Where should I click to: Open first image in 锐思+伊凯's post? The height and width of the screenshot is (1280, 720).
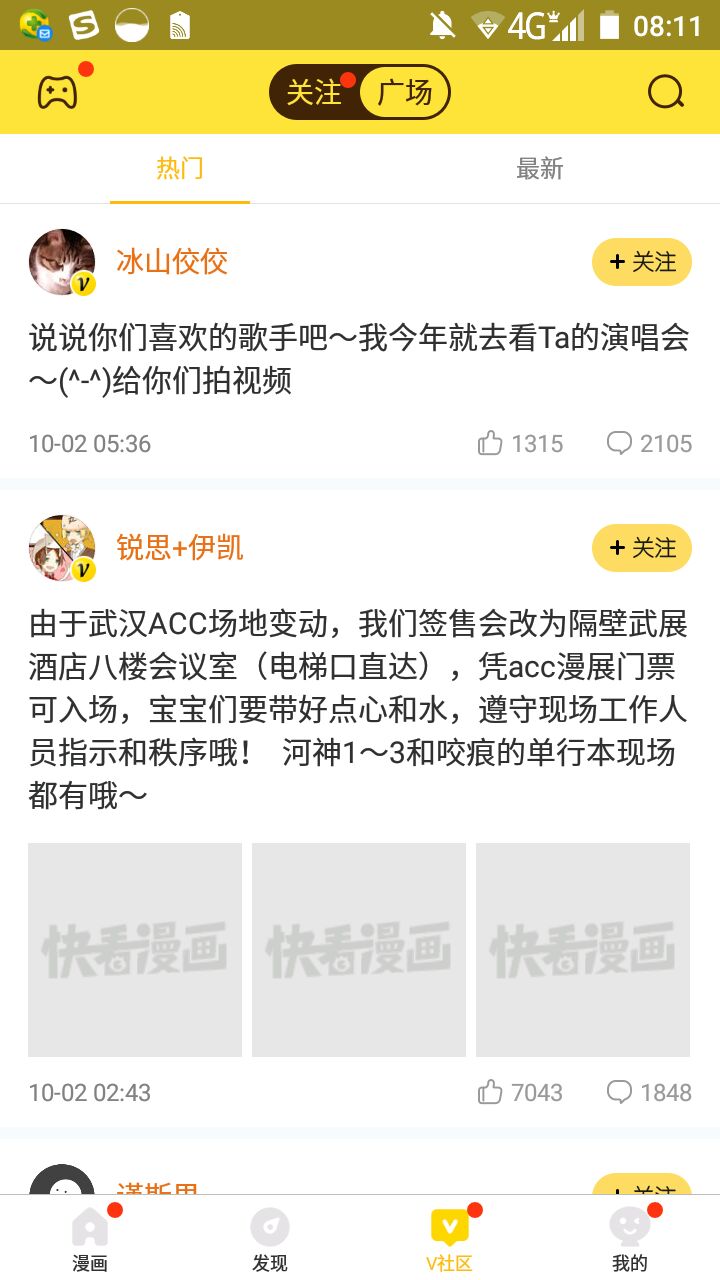(135, 949)
